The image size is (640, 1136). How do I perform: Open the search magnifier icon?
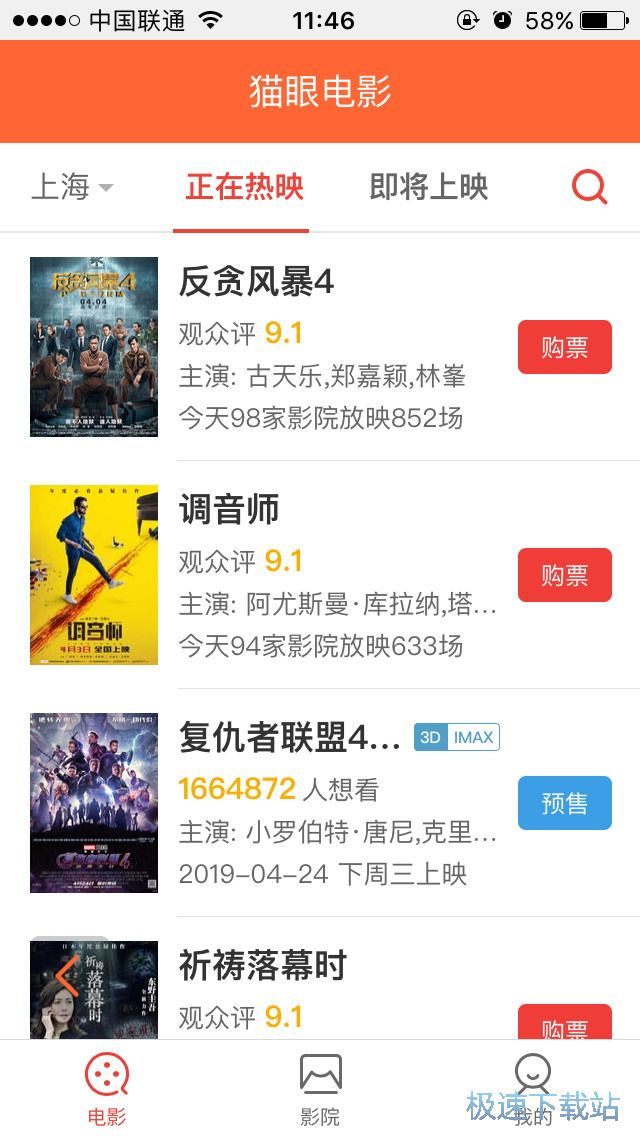[589, 187]
